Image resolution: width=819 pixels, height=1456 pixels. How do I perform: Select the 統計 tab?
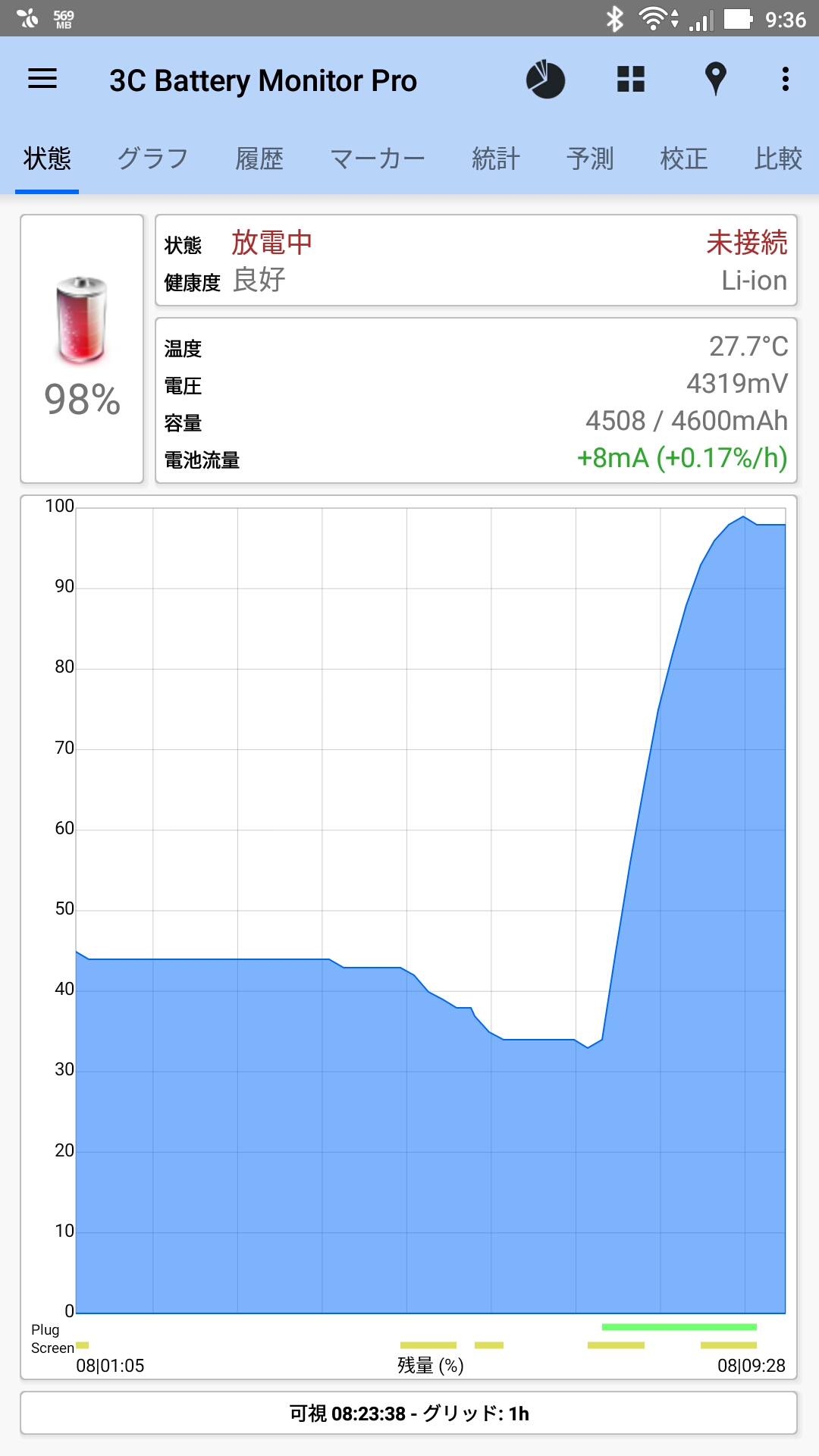(x=496, y=158)
